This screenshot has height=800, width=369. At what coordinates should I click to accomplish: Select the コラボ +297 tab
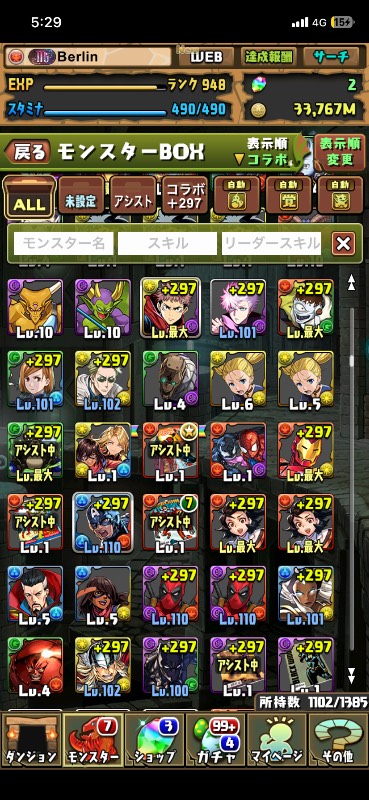[x=185, y=195]
